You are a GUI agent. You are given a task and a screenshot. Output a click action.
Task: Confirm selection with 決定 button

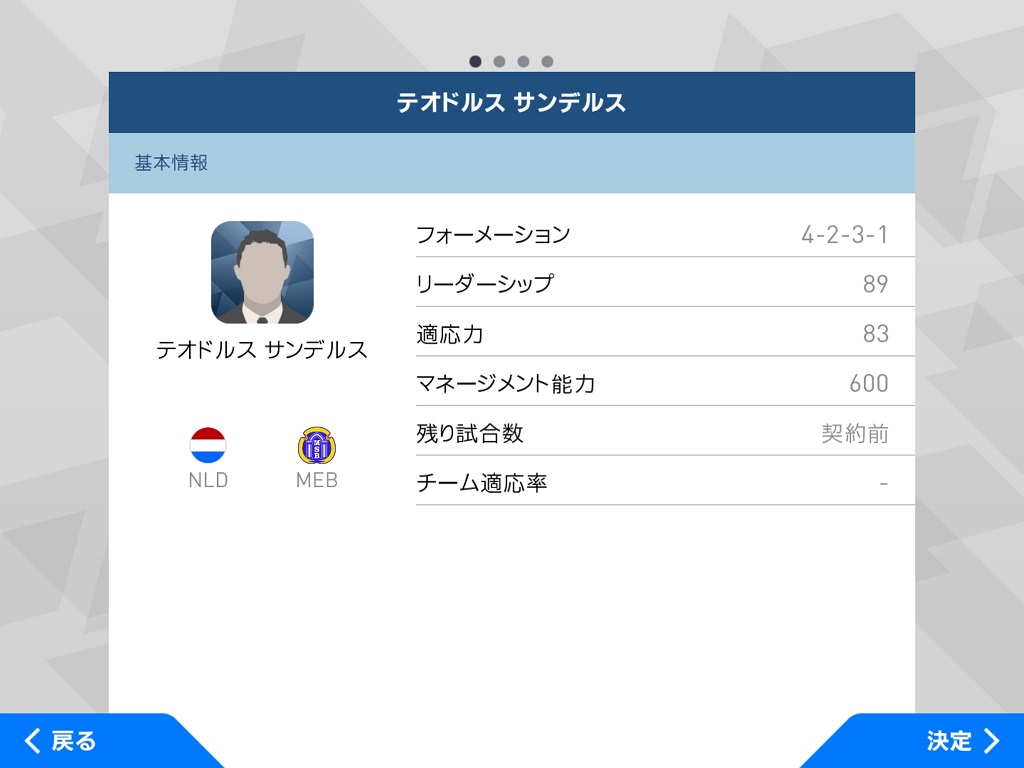[x=961, y=741]
